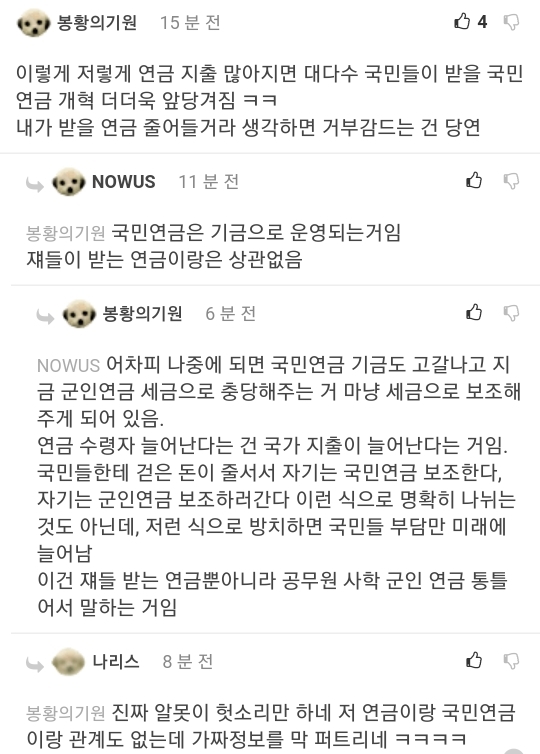Dislike the reply by NOWUS
Screen dimensions: 540x754
(x=511, y=181)
